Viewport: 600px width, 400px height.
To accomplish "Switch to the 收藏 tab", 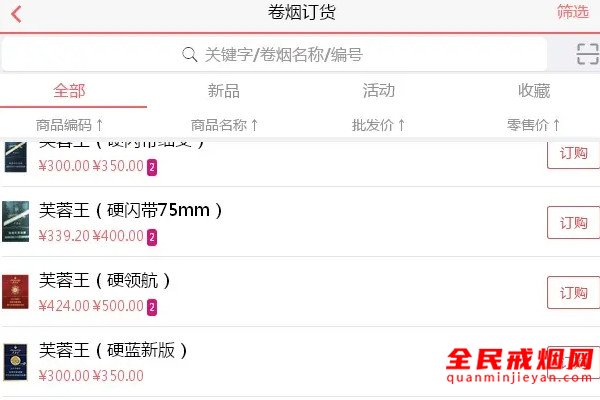I will coord(533,91).
